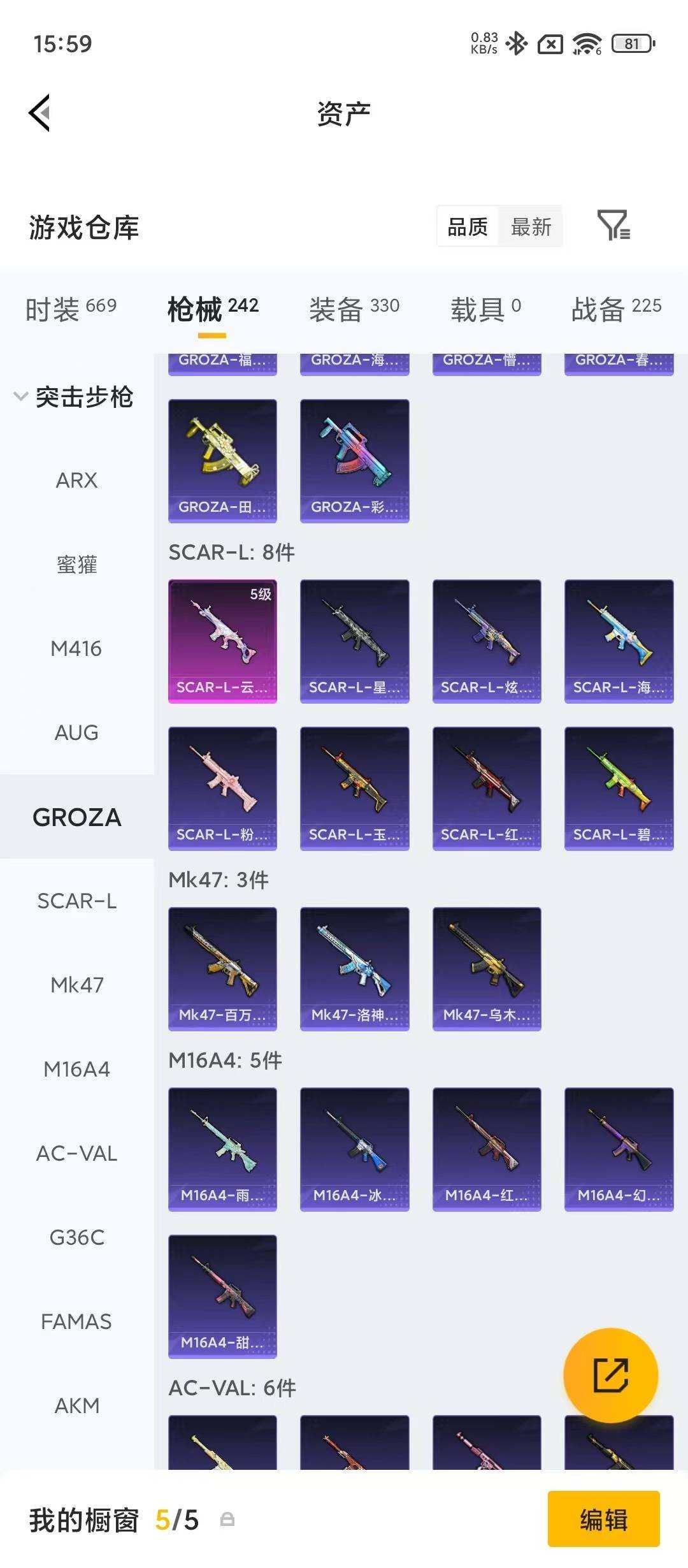Sort the warehouse by 品质
The height and width of the screenshot is (1568, 688).
click(468, 226)
